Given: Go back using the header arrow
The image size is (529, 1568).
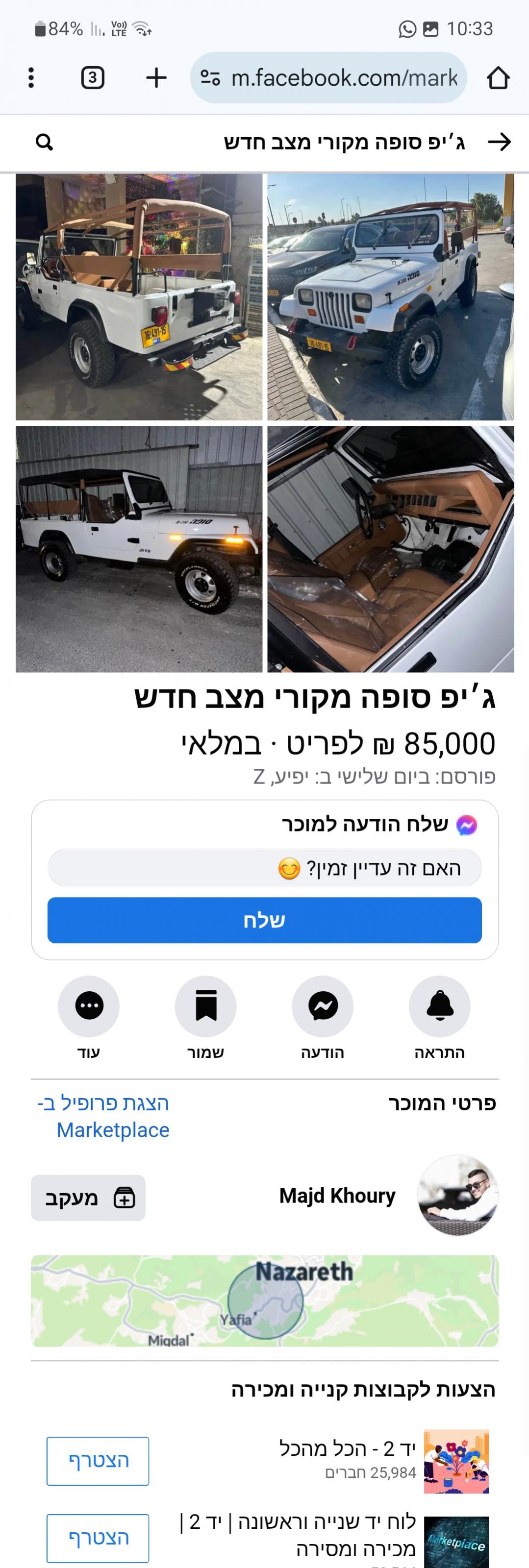Looking at the screenshot, I should click(x=499, y=143).
